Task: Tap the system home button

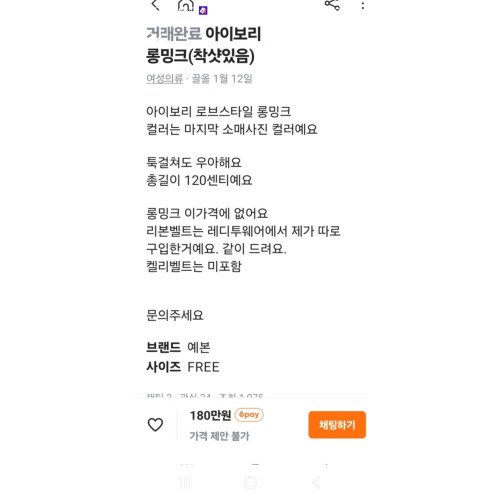Action: (250, 482)
